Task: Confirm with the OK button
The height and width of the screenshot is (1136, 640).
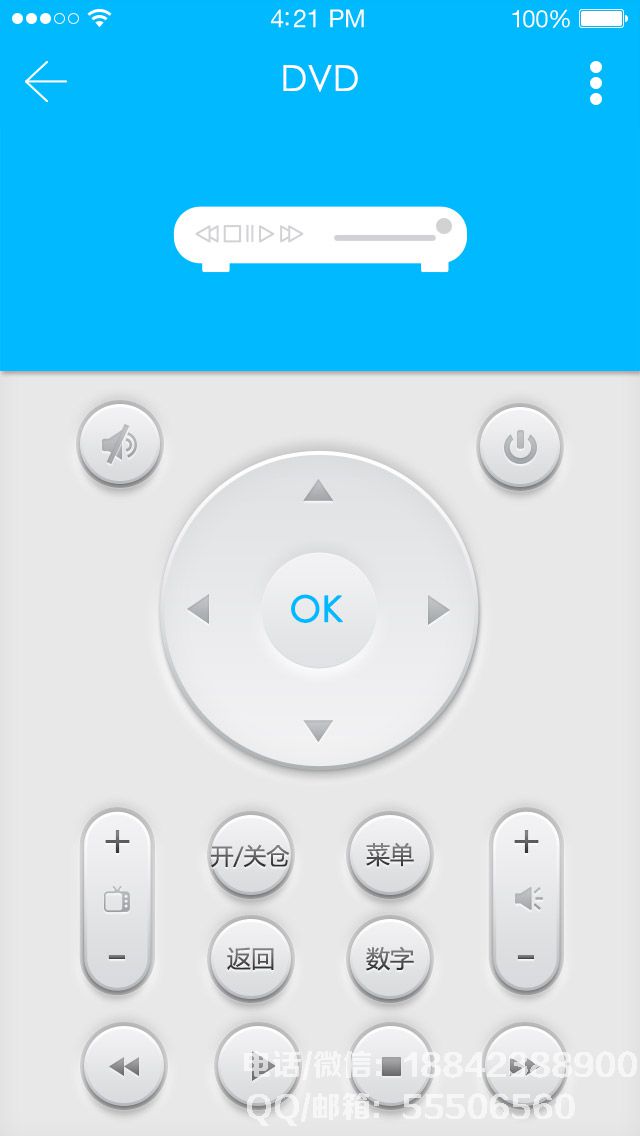Action: pyautogui.click(x=318, y=609)
